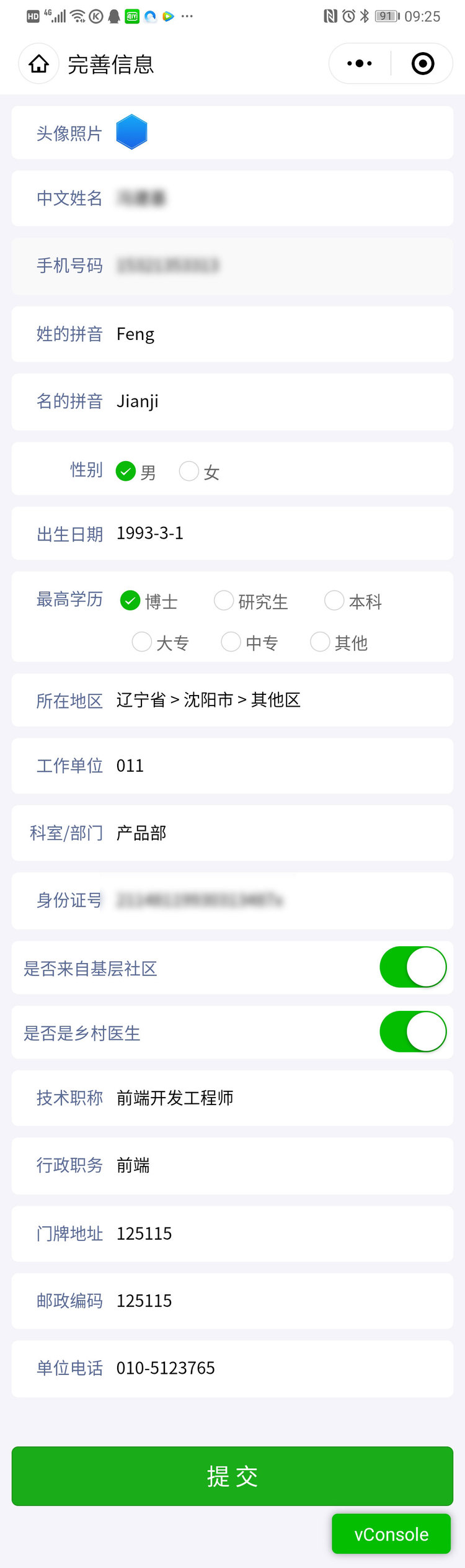Image resolution: width=465 pixels, height=1568 pixels.
Task: Select male (男) gender option
Action: pyautogui.click(x=126, y=471)
